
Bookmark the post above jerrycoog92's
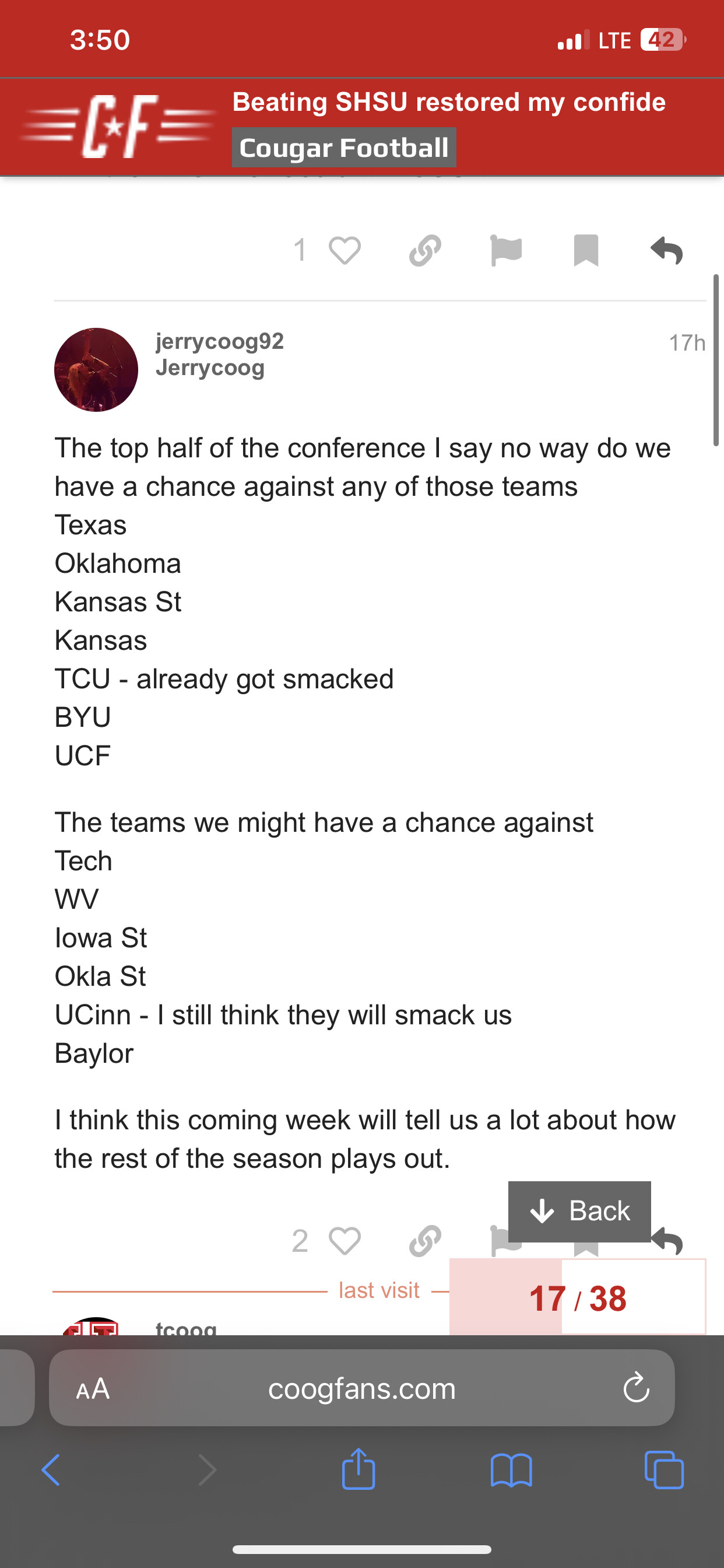tap(586, 251)
